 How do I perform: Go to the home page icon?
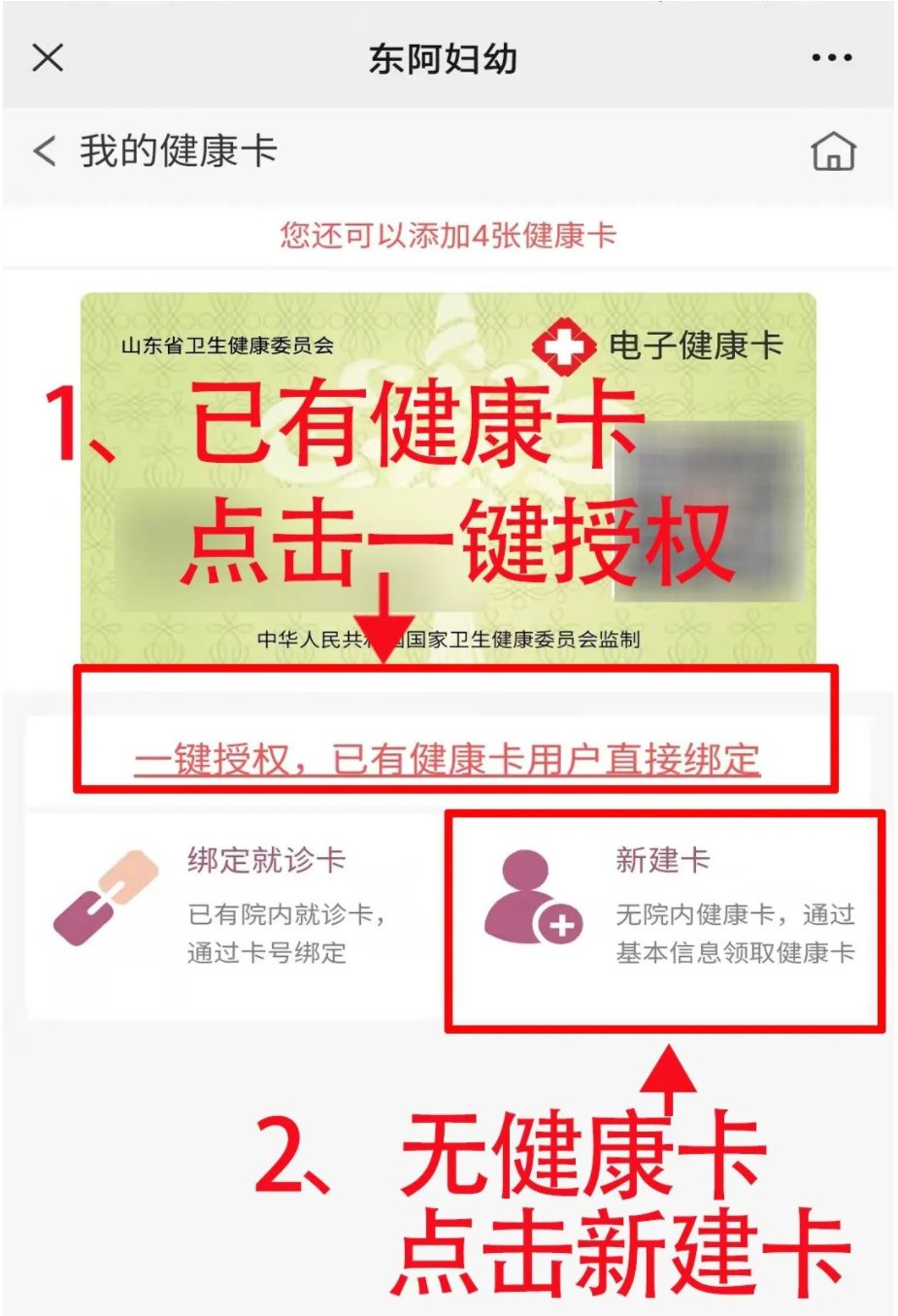833,151
